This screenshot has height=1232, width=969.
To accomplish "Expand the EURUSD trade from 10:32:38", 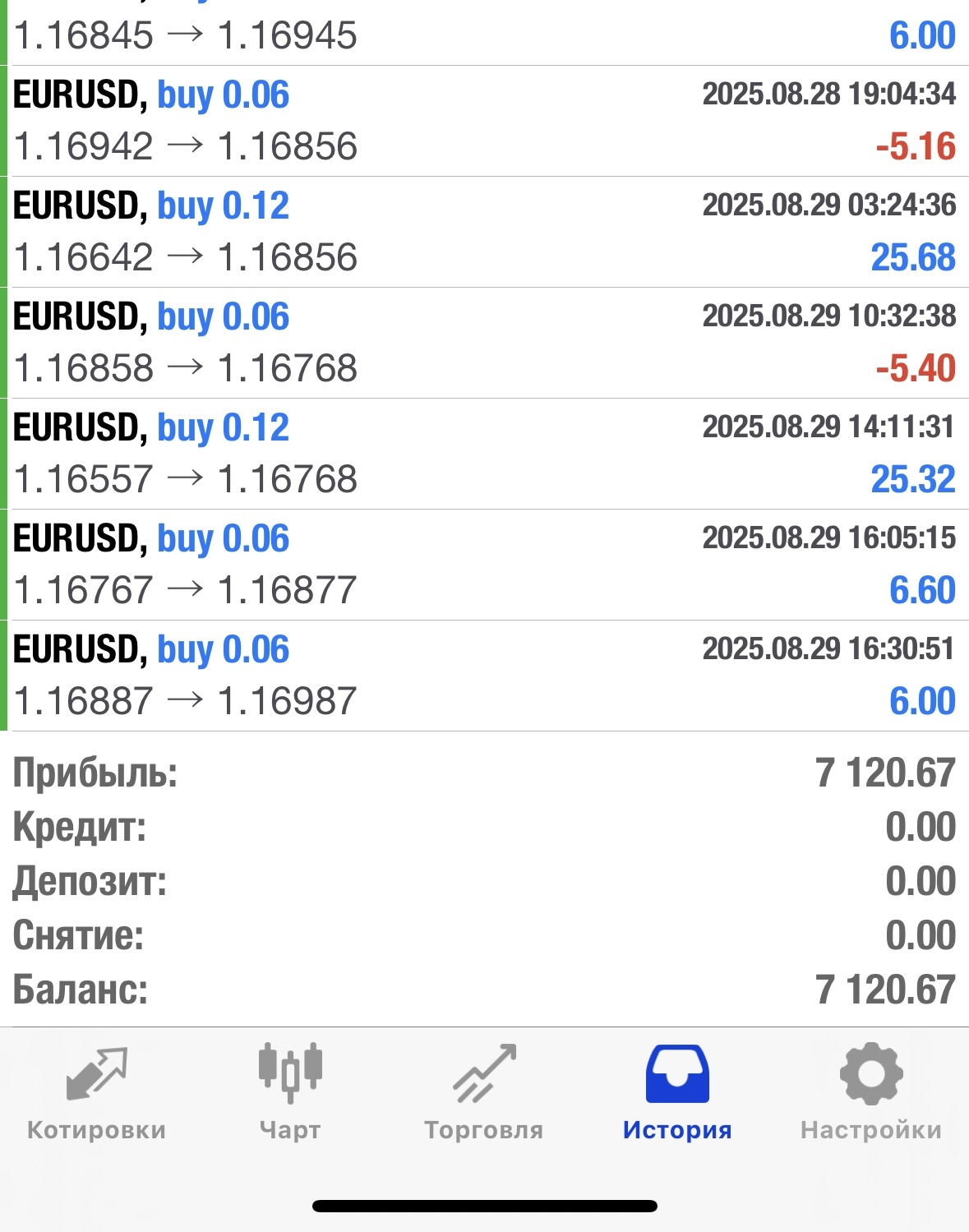I will click(485, 343).
